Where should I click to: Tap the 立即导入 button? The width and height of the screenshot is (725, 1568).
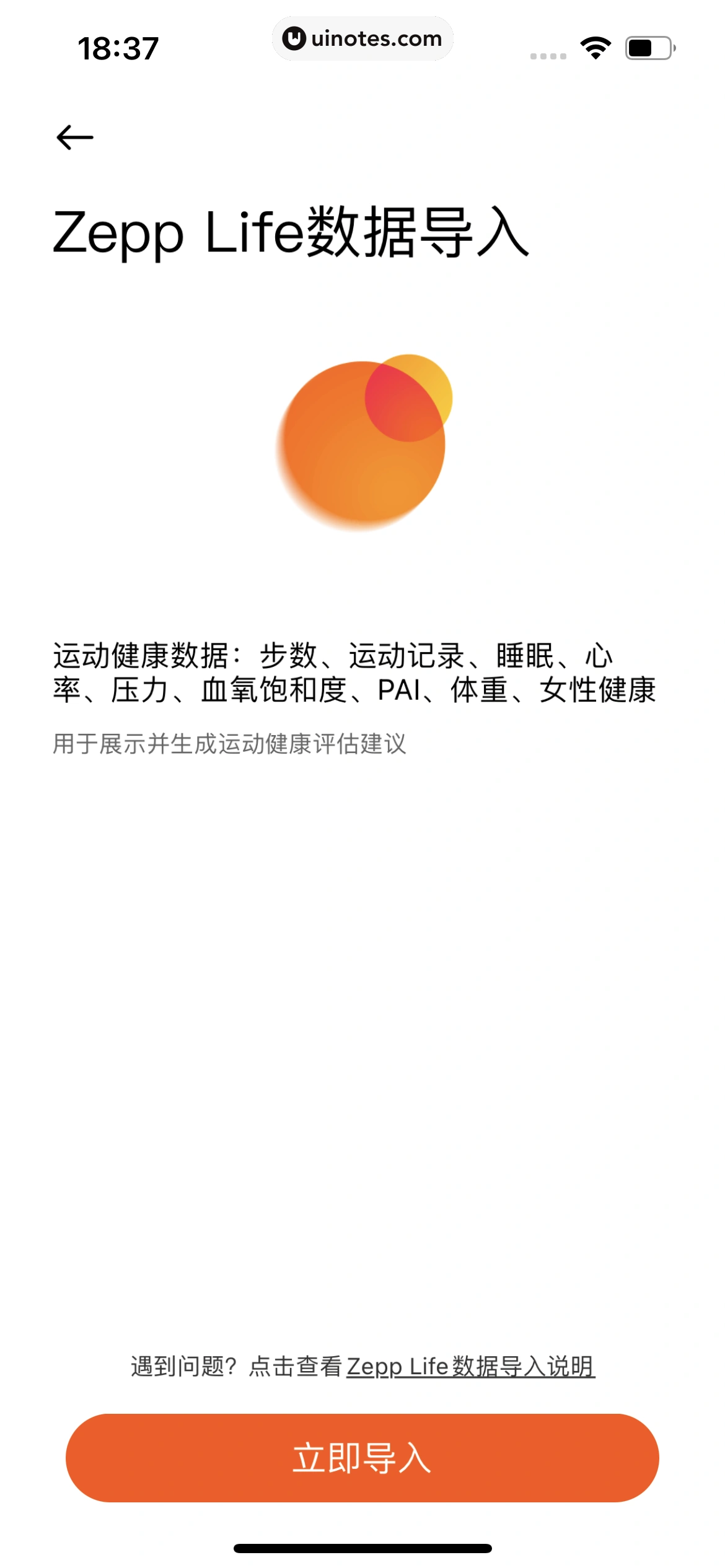coord(362,1458)
